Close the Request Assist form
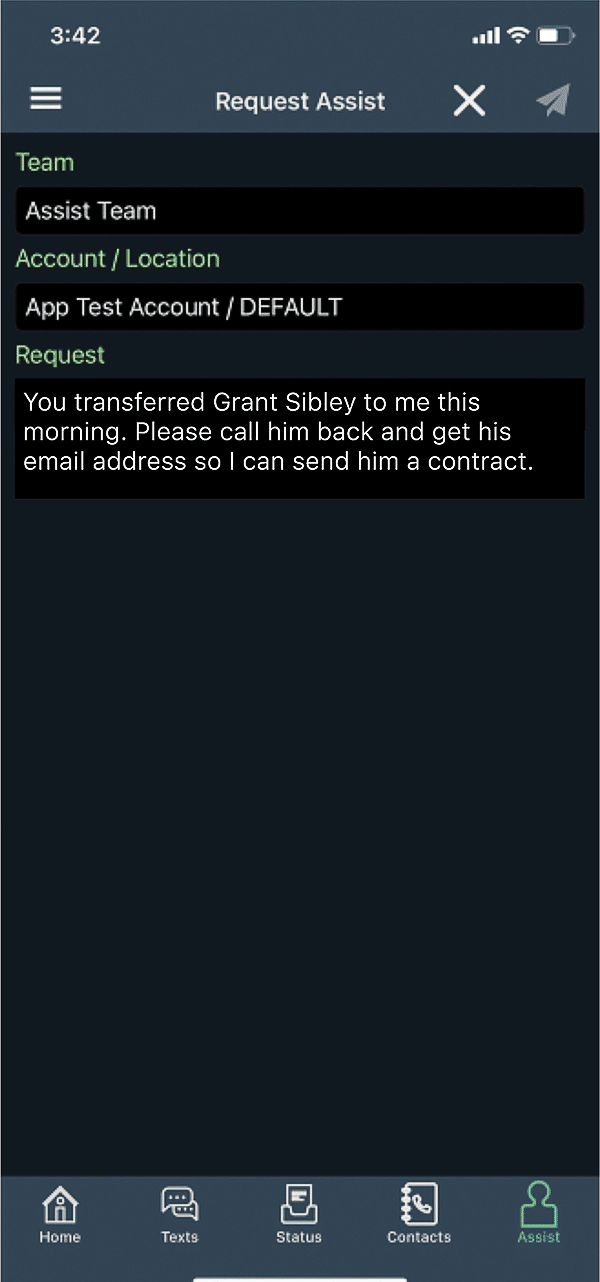 click(469, 100)
